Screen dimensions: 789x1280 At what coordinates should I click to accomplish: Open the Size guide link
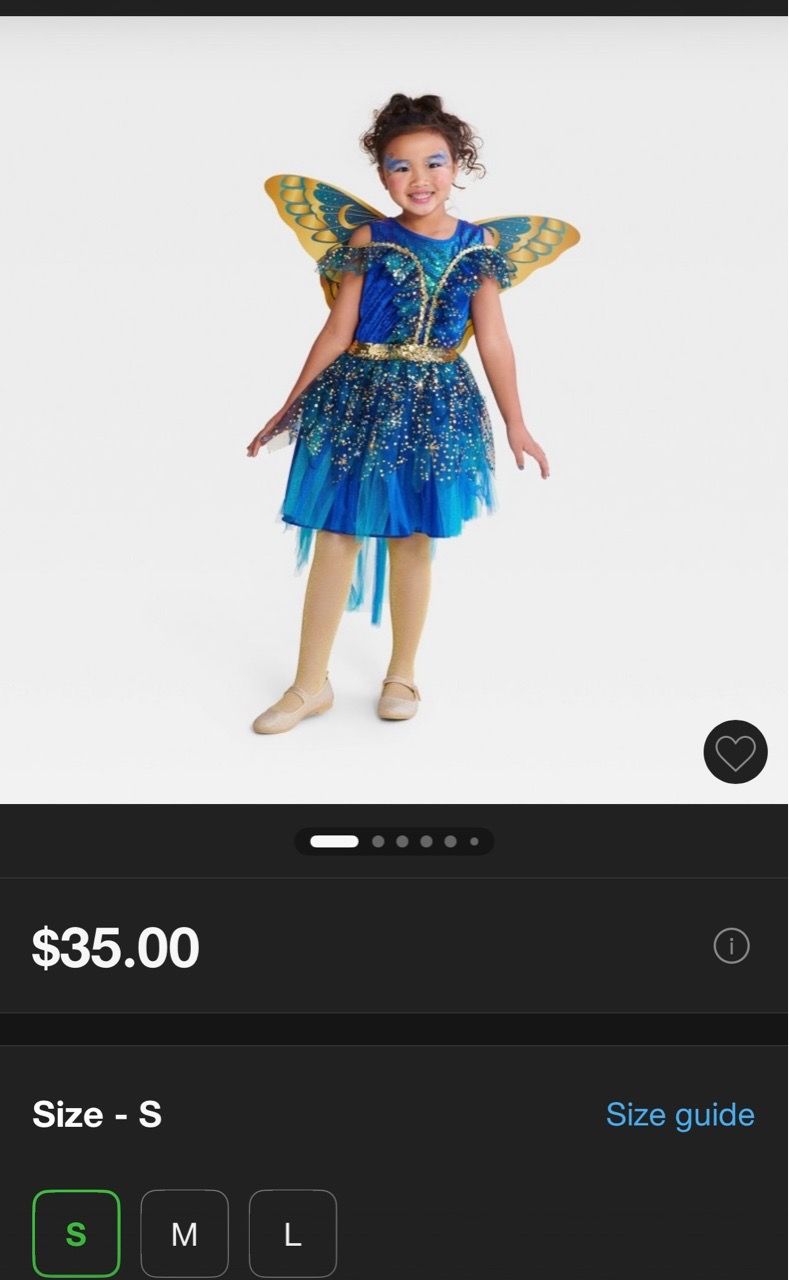[x=680, y=1114]
